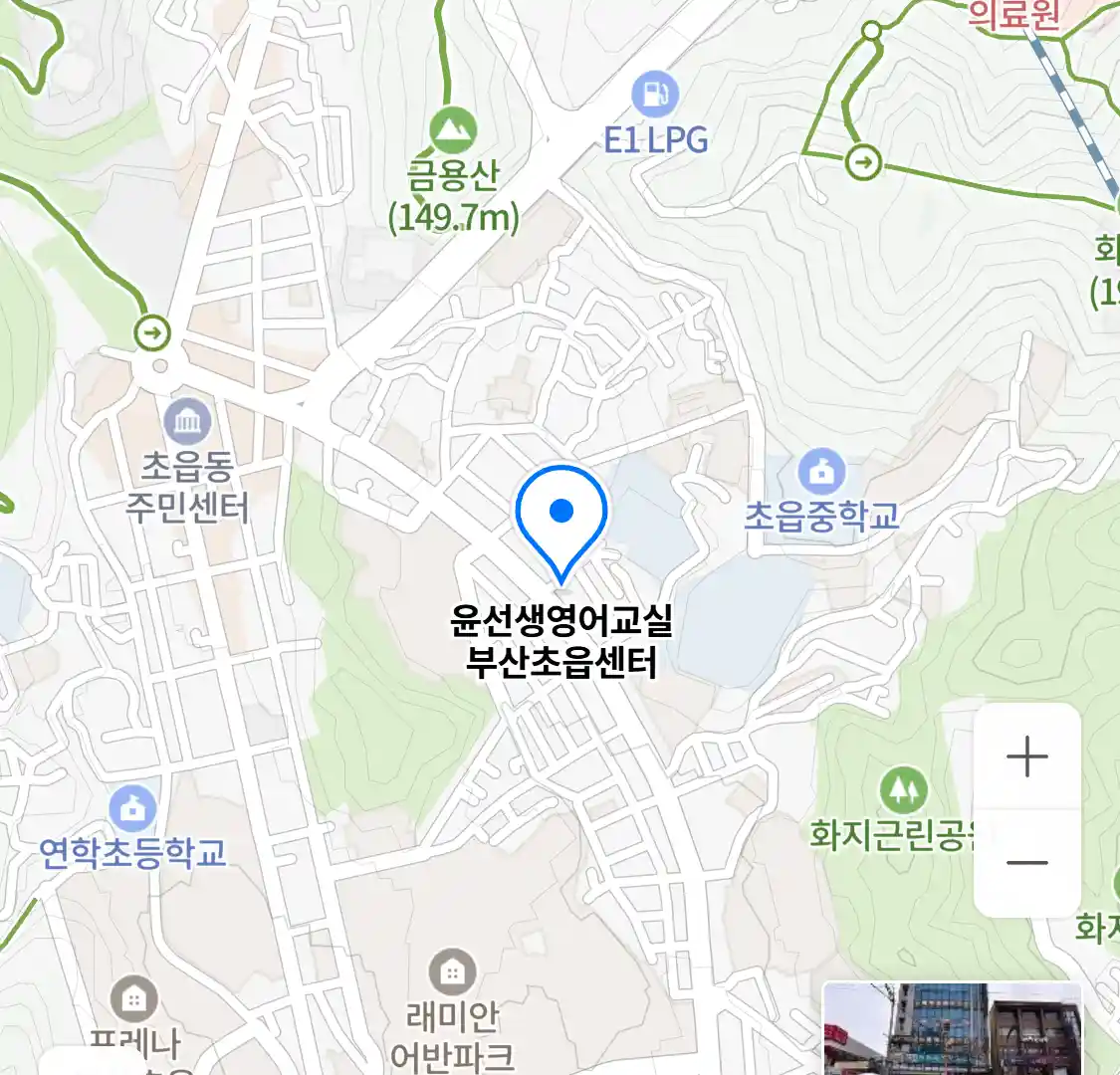Zoom out of the map
Screen dimensions: 1120x1075
[1026, 862]
